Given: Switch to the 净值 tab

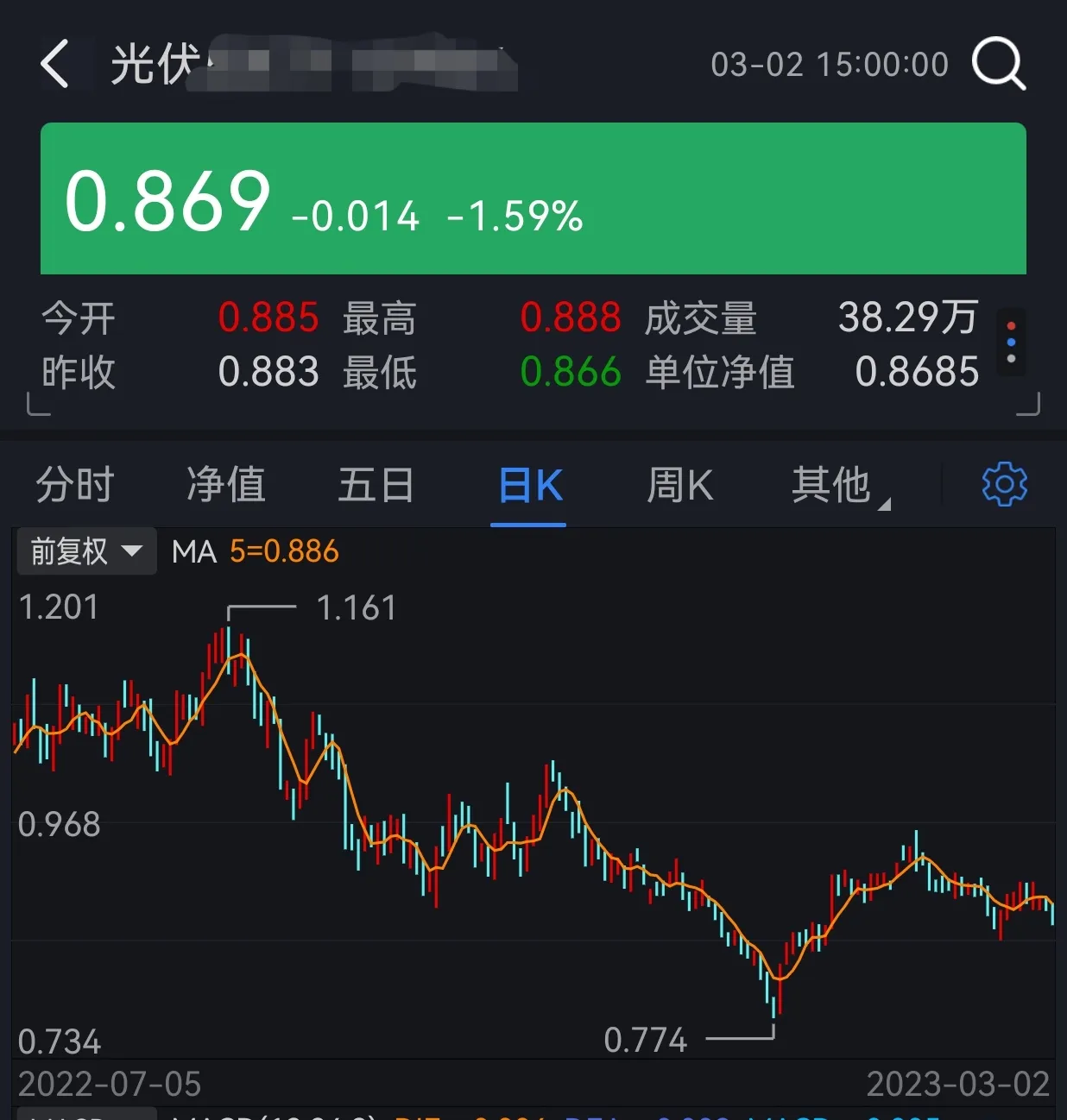Looking at the screenshot, I should (226, 485).
